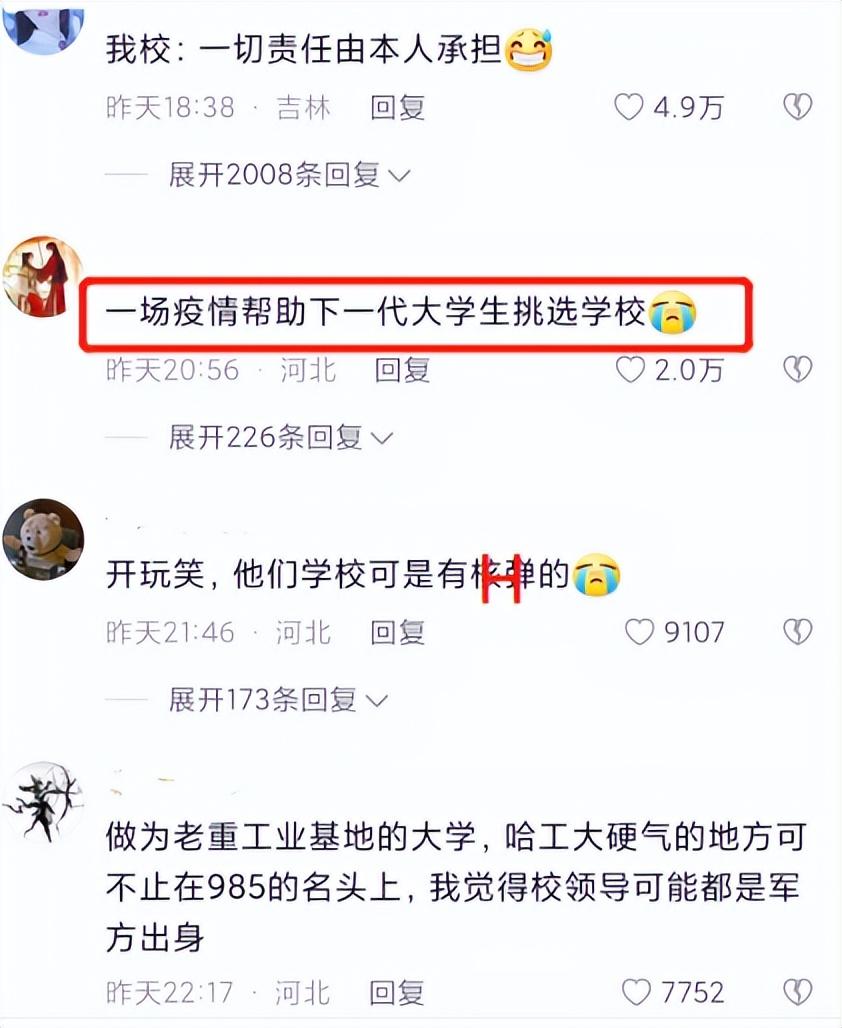Dislike the comment '我校: 一切责任由本人承担'
842x1028 pixels.
pyautogui.click(x=797, y=107)
